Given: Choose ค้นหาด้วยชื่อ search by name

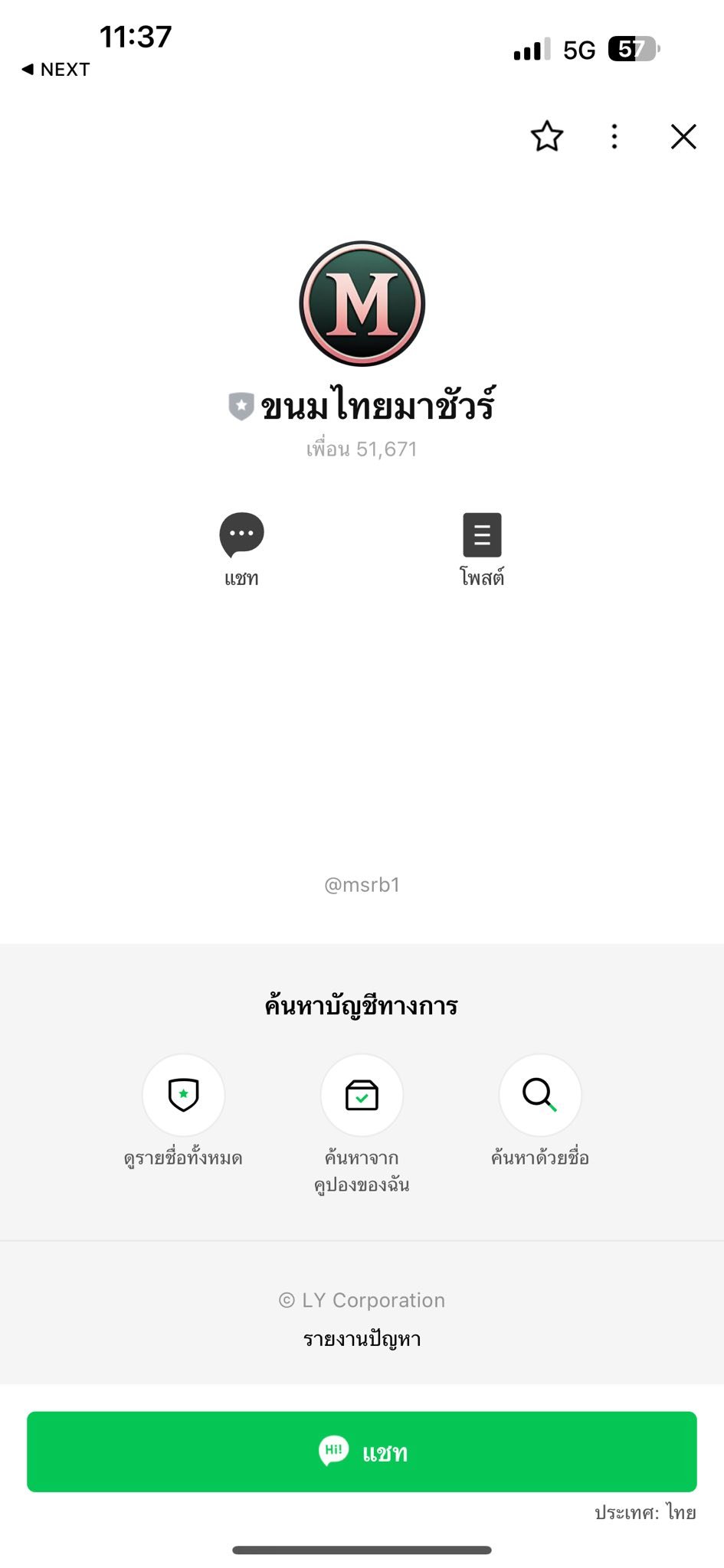Looking at the screenshot, I should point(539,1095).
